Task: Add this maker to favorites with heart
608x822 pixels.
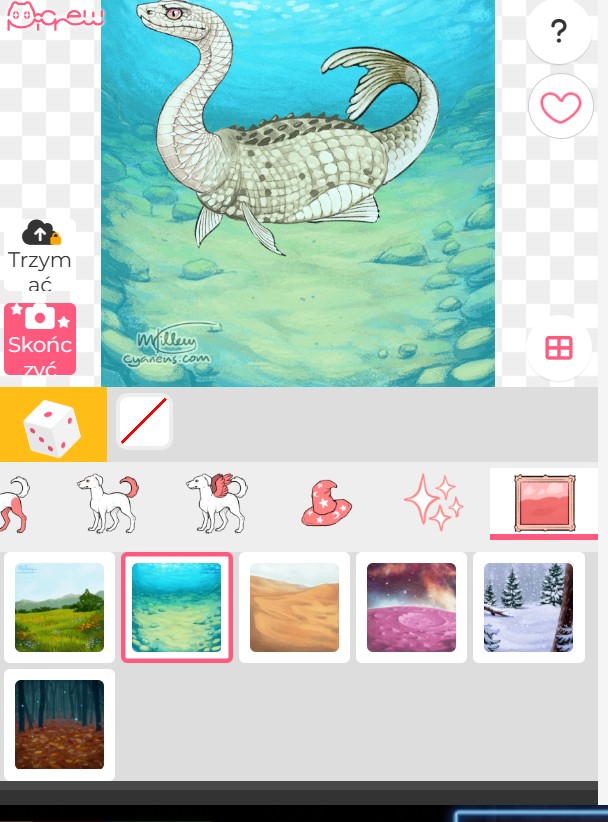Action: pos(559,106)
